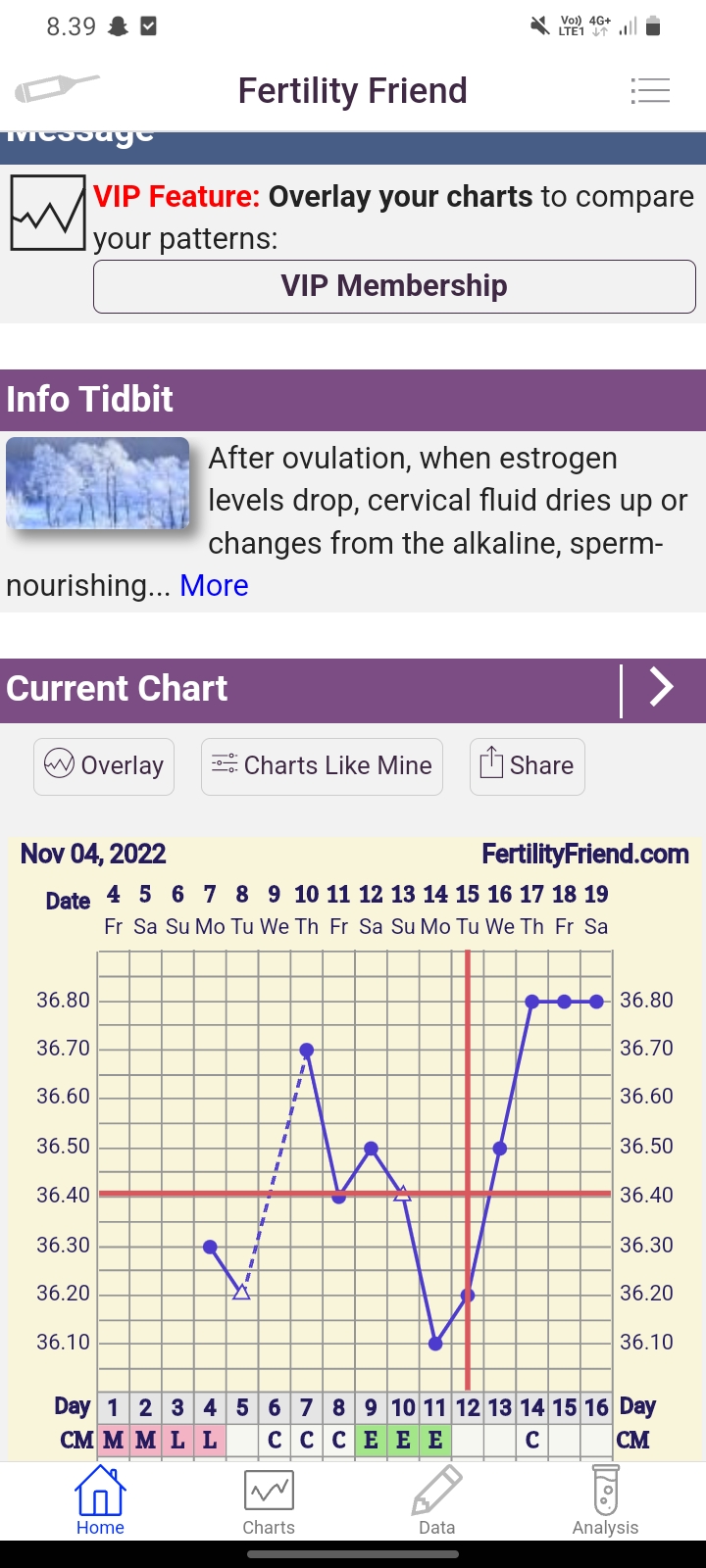Expand the Current Chart arrow
The height and width of the screenshot is (1568, 706).
[x=662, y=688]
